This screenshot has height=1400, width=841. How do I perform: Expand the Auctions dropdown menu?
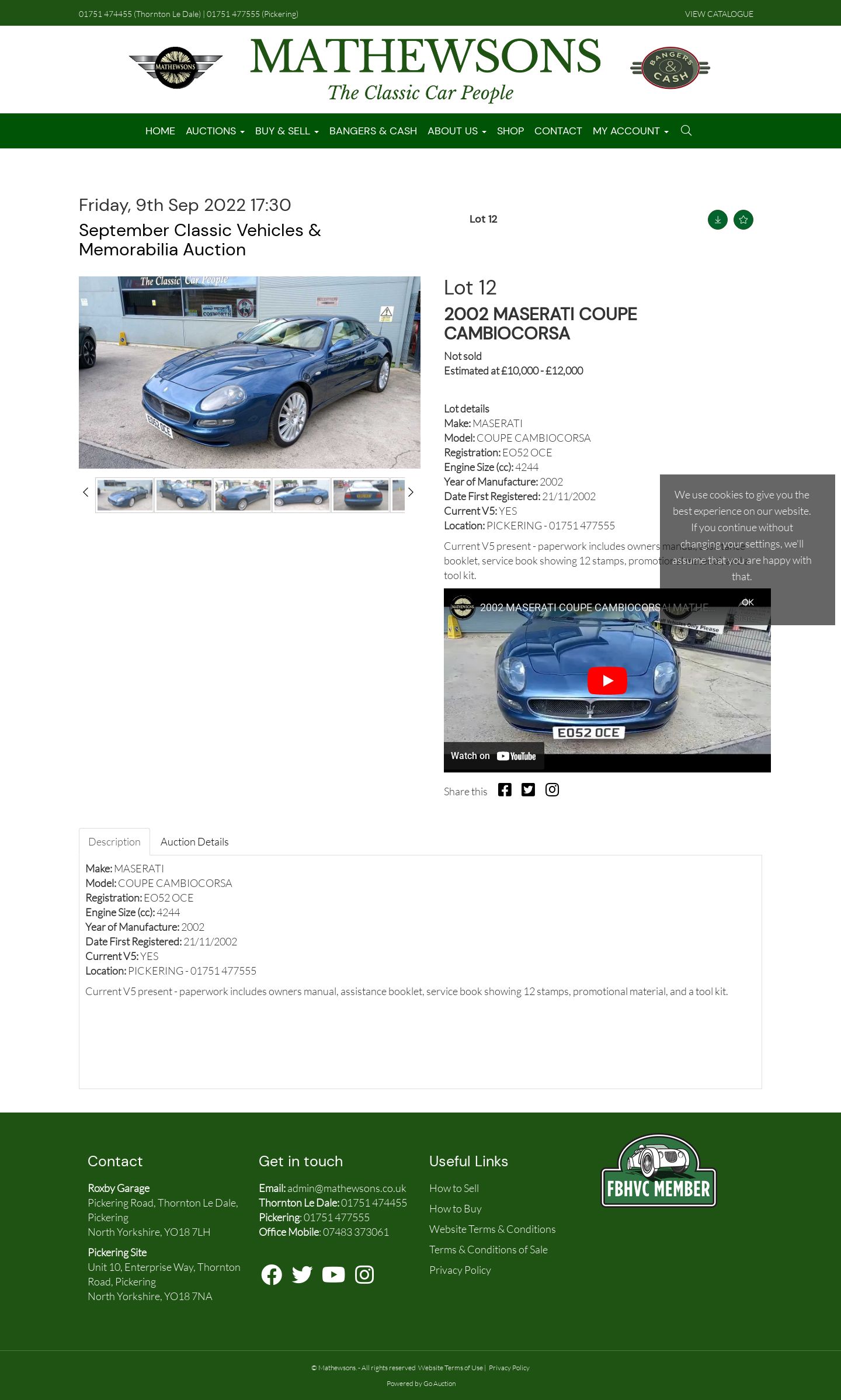pos(215,131)
